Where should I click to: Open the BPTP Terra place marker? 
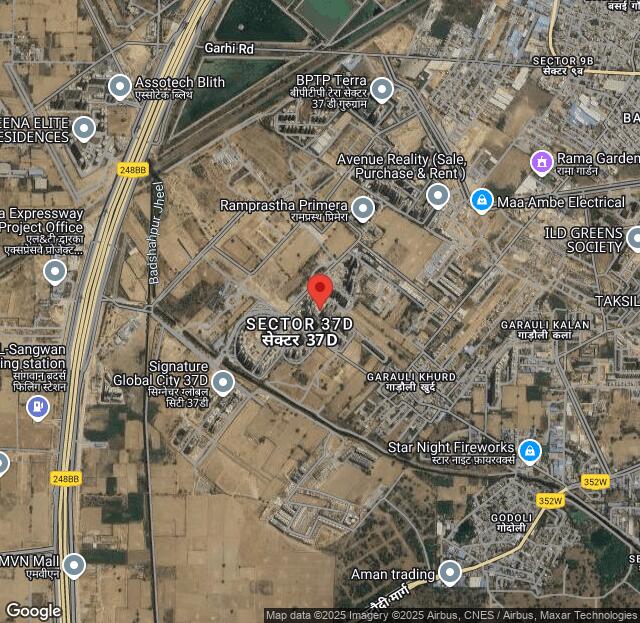point(382,90)
